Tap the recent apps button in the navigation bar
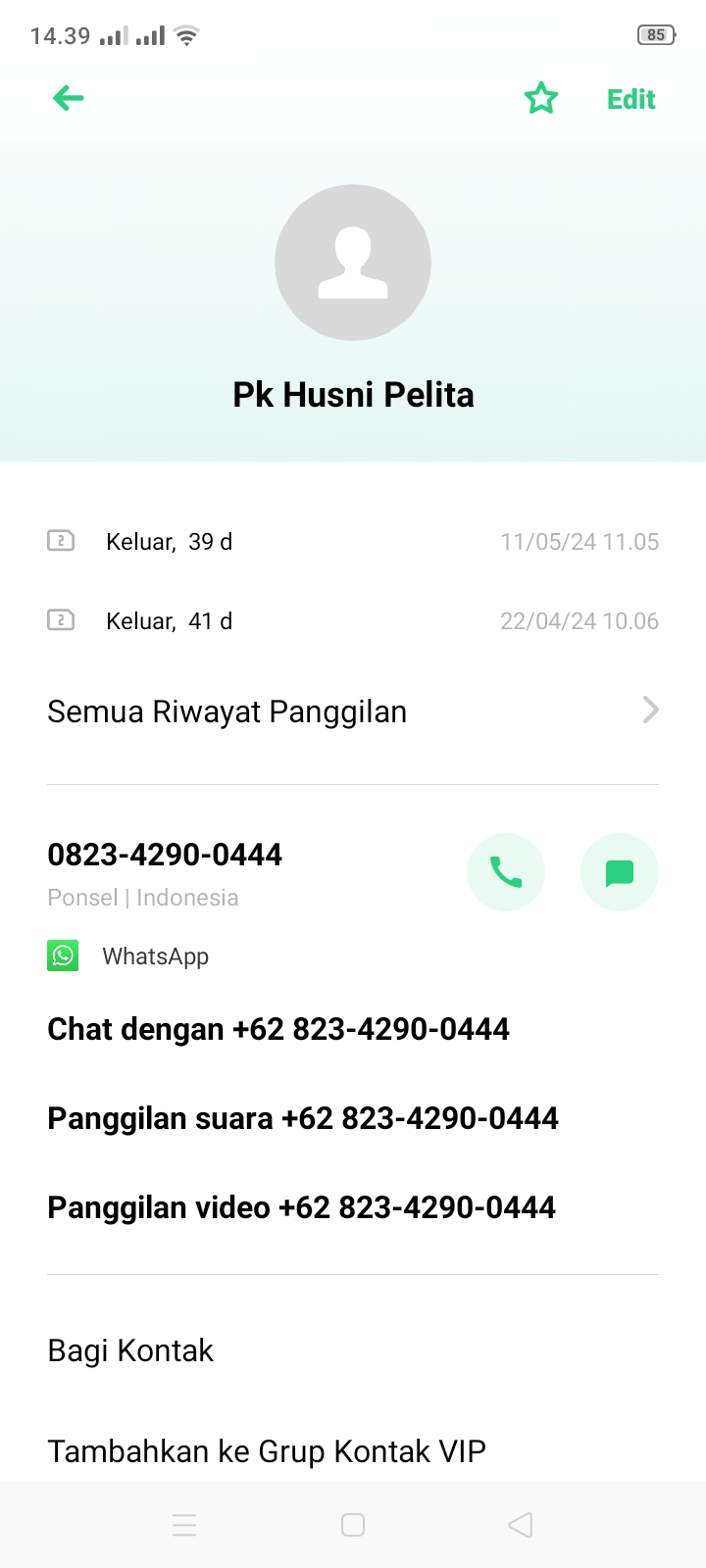 [x=184, y=1525]
